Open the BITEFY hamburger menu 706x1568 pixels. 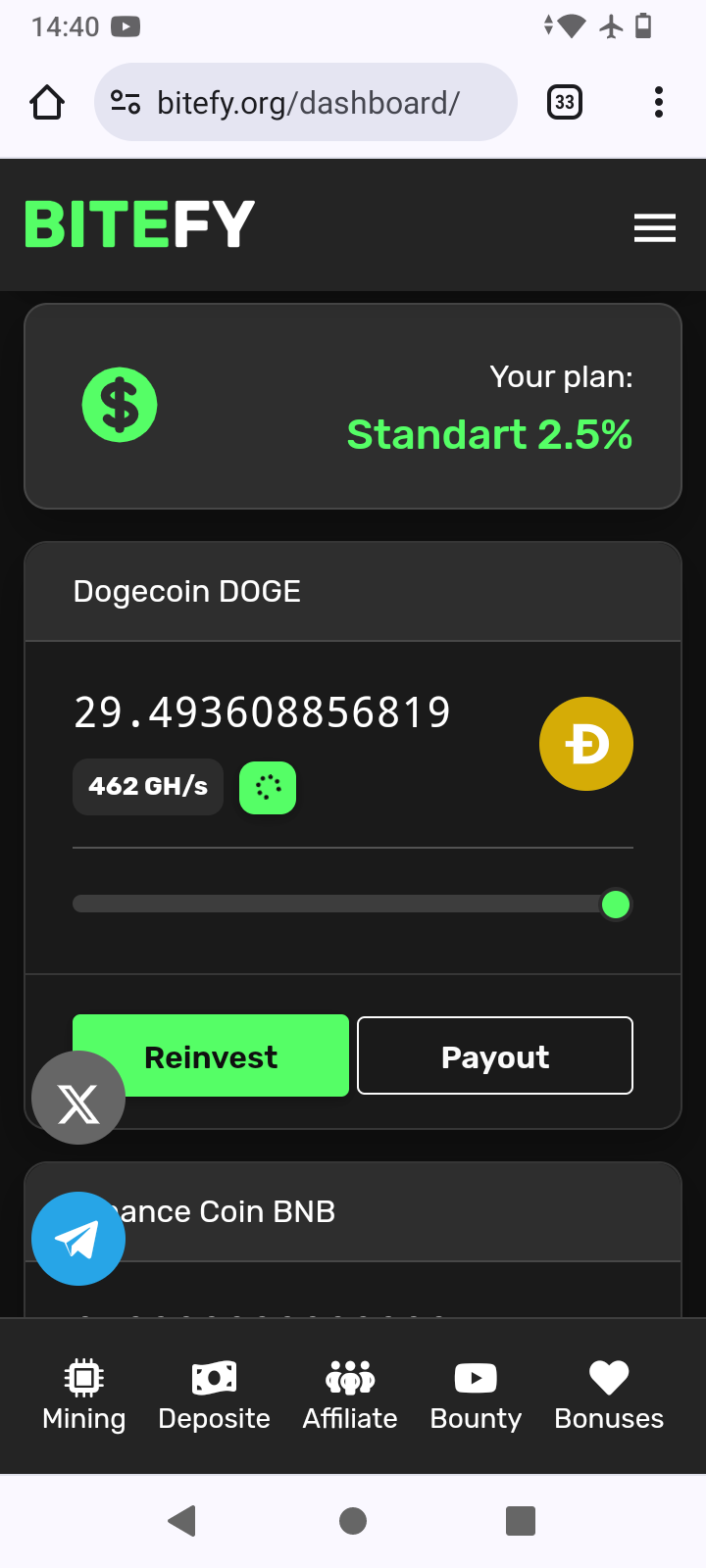click(x=654, y=227)
